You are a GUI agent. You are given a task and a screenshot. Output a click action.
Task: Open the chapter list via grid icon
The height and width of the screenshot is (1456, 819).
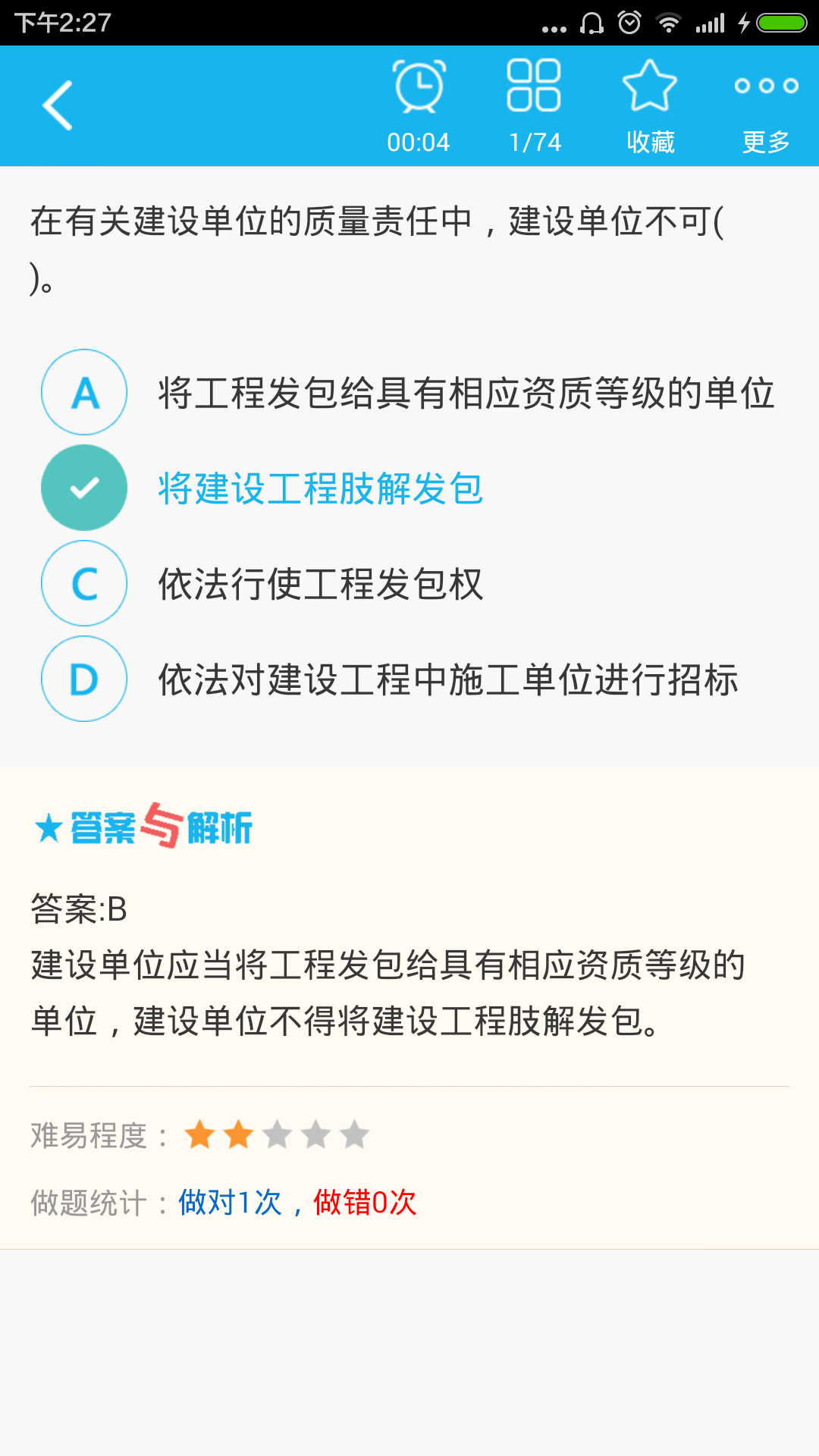pyautogui.click(x=534, y=87)
